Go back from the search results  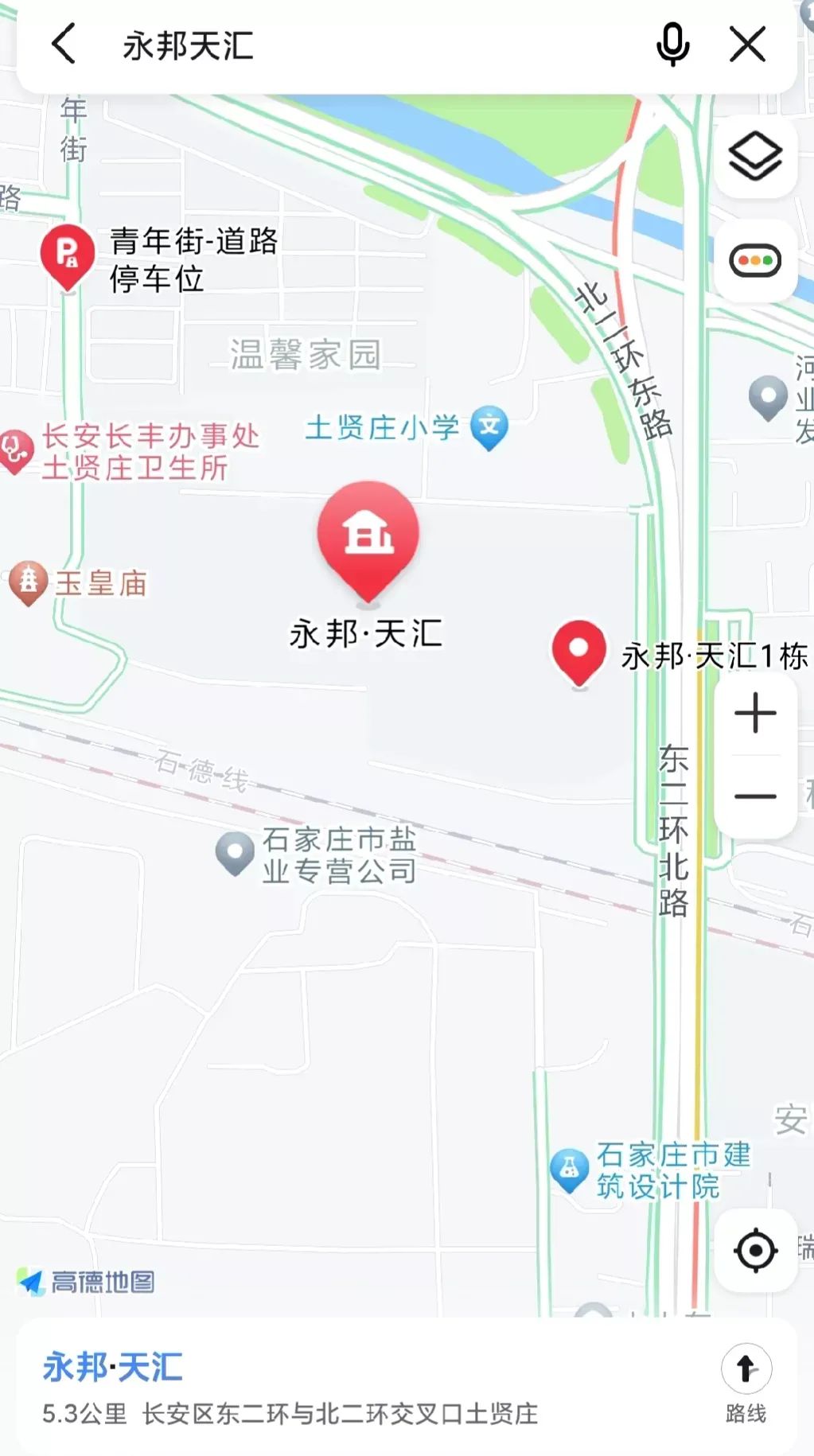[64, 44]
